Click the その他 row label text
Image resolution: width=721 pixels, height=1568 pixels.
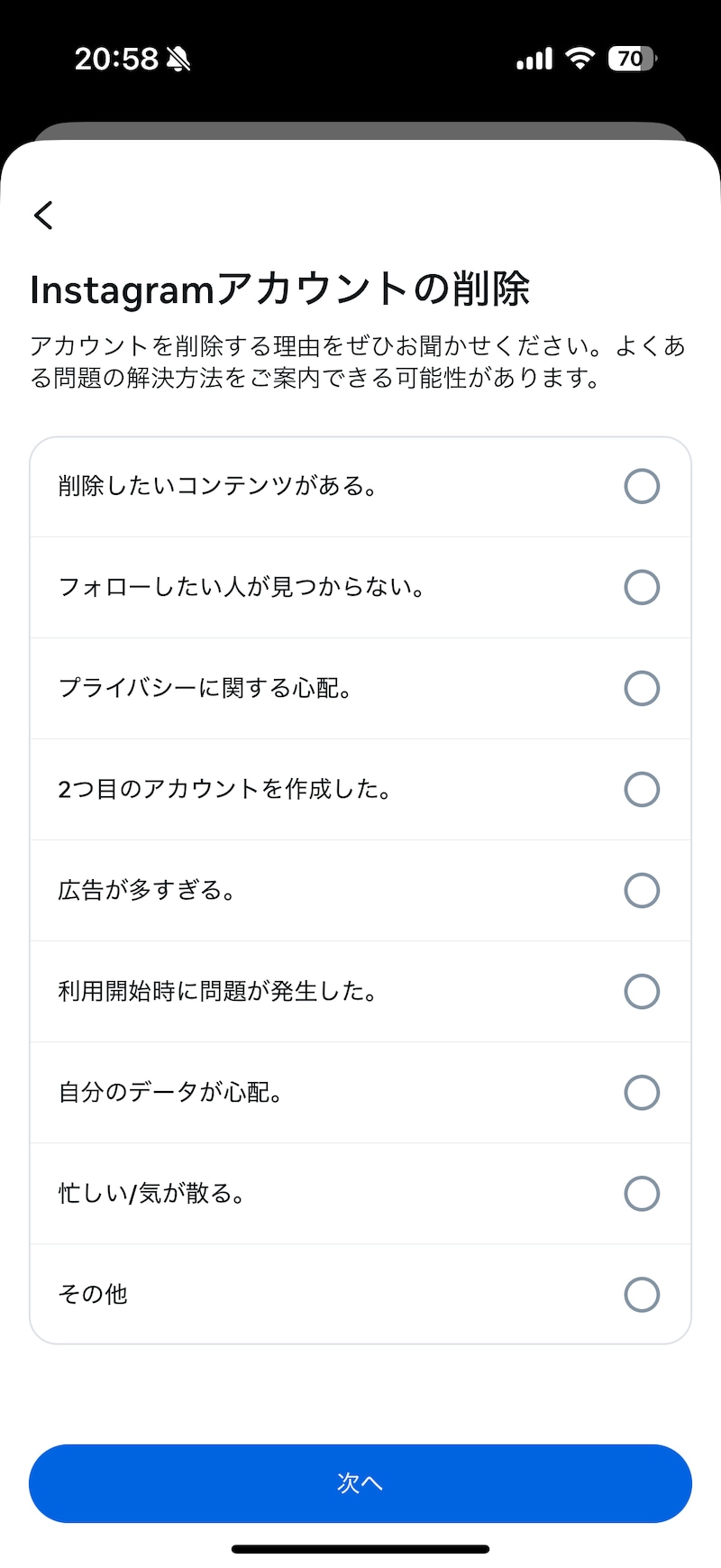[91, 1295]
